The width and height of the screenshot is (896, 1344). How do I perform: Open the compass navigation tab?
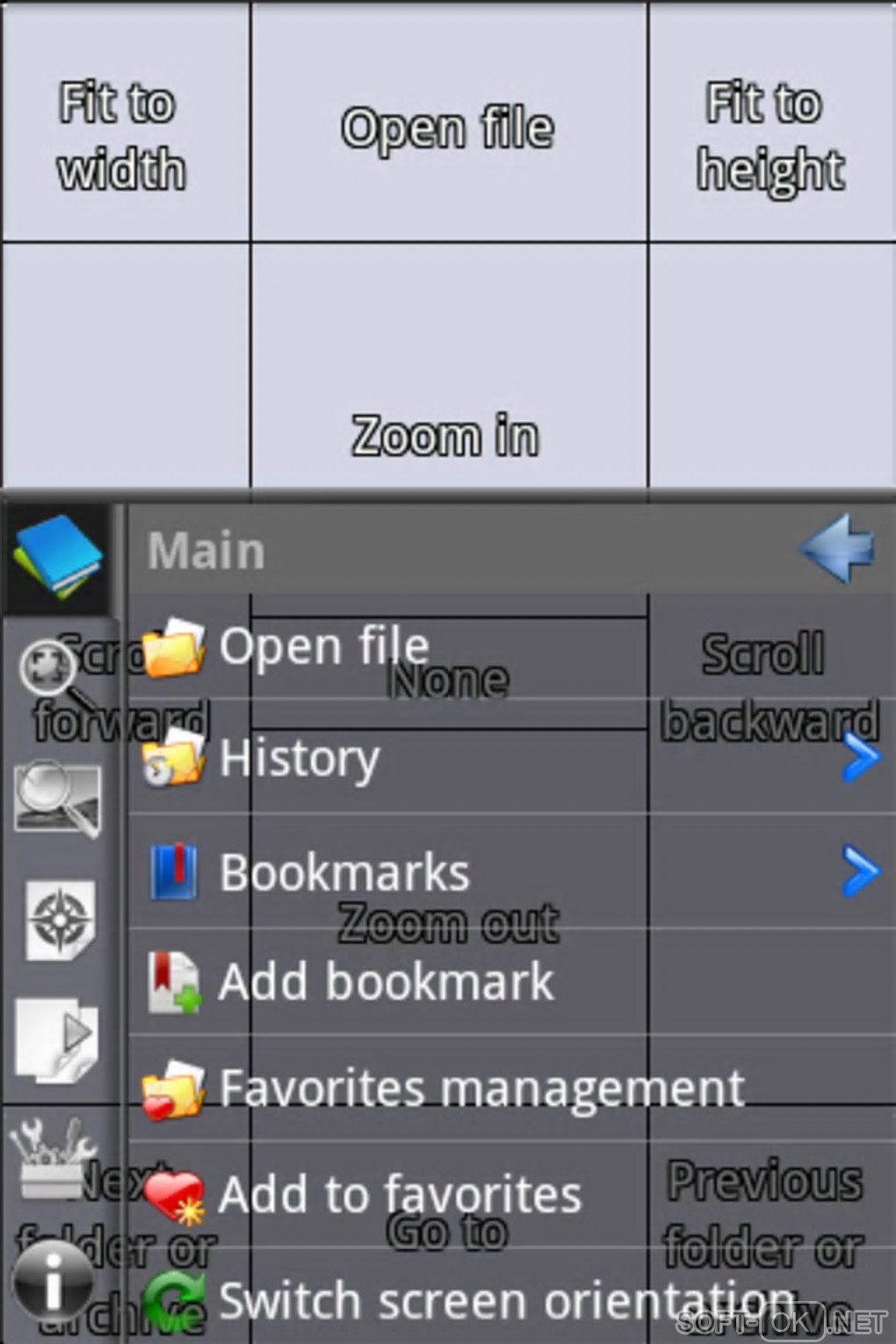coord(60,920)
